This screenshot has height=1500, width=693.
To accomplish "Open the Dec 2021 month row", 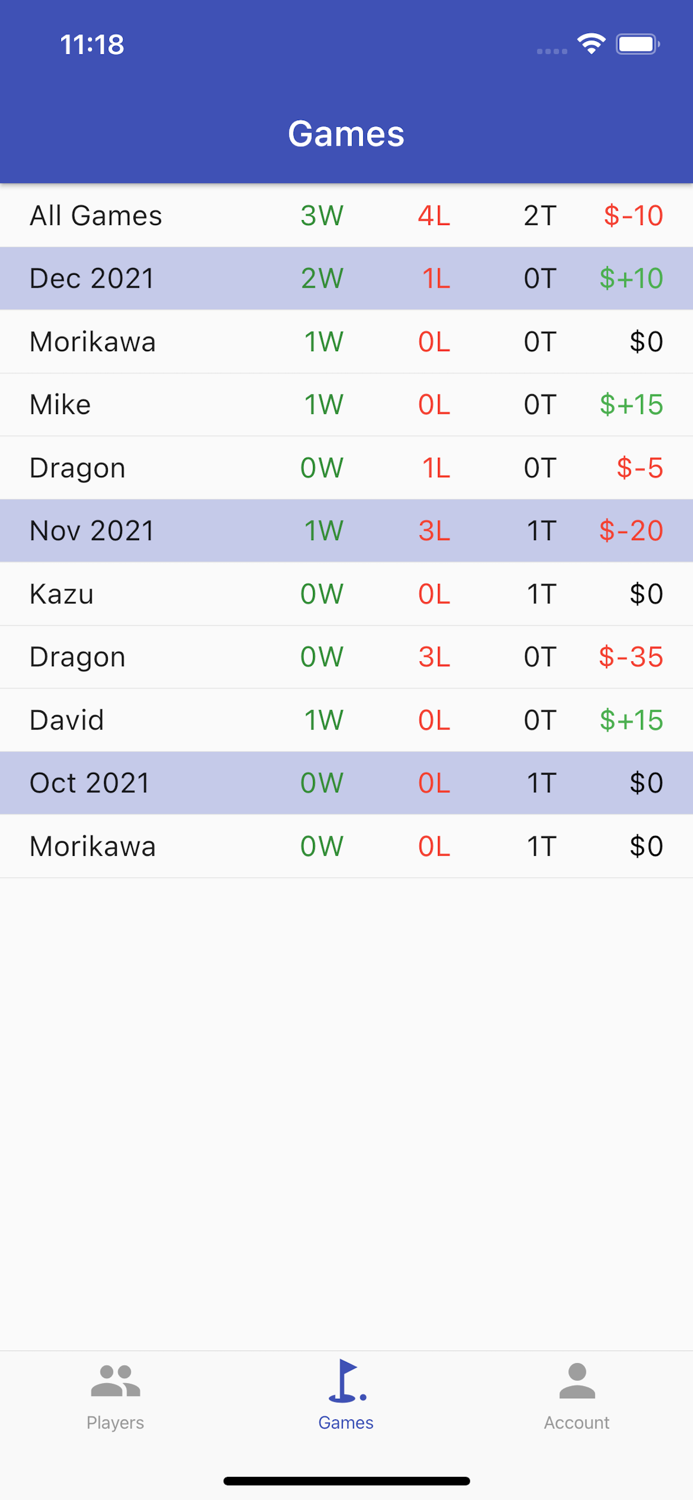I will tap(346, 278).
